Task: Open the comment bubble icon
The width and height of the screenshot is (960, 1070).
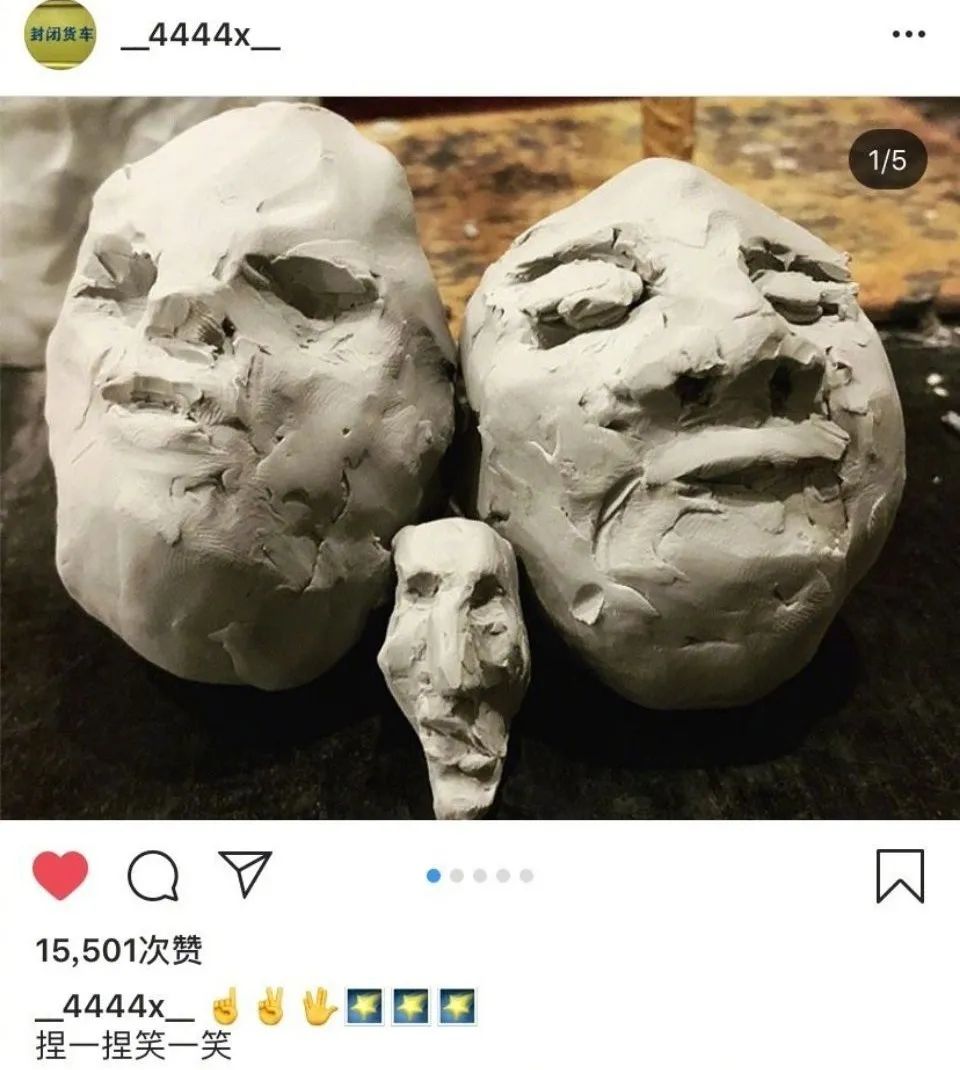Action: [x=153, y=876]
